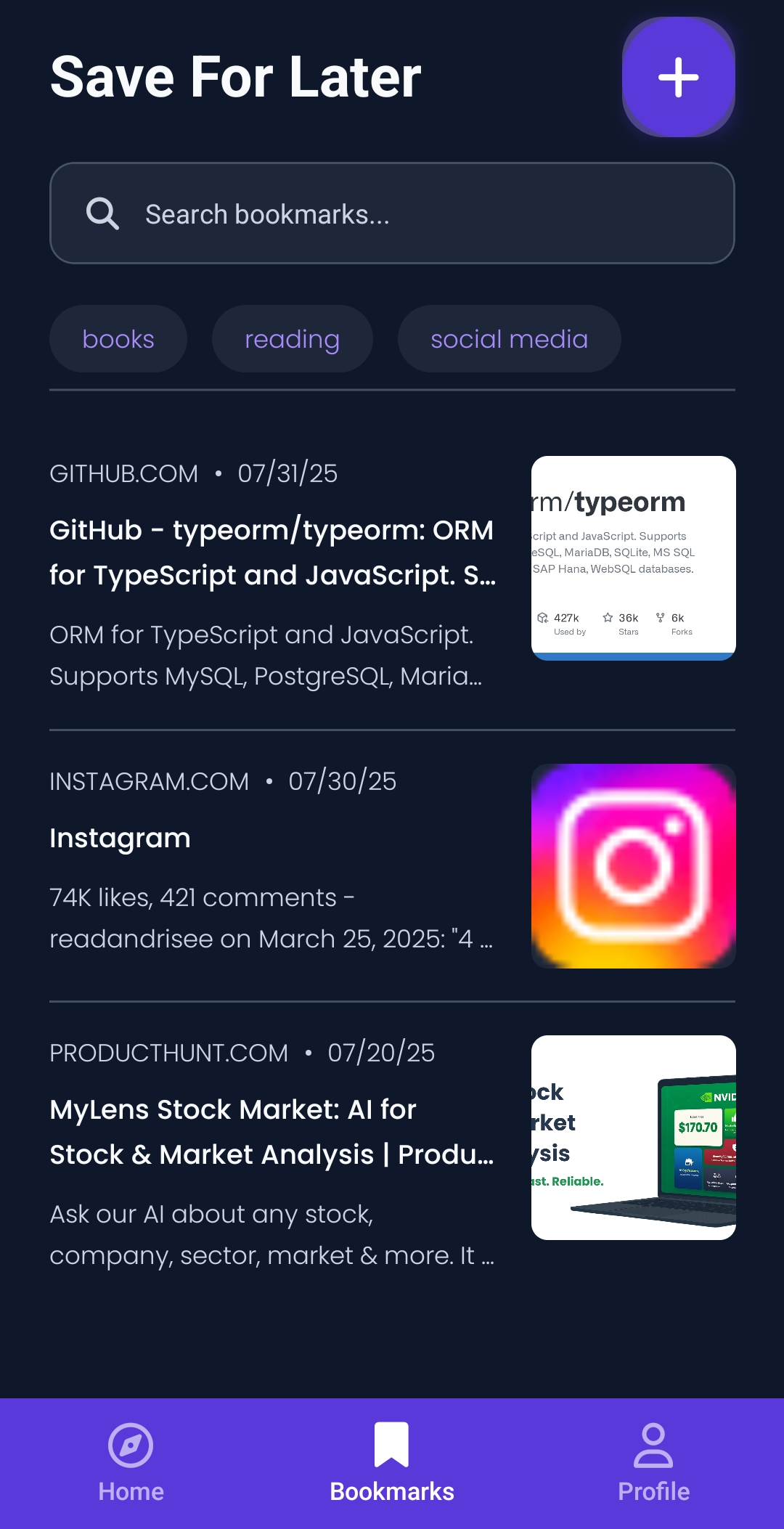
Task: Go to the Profile tab
Action: (x=653, y=1462)
